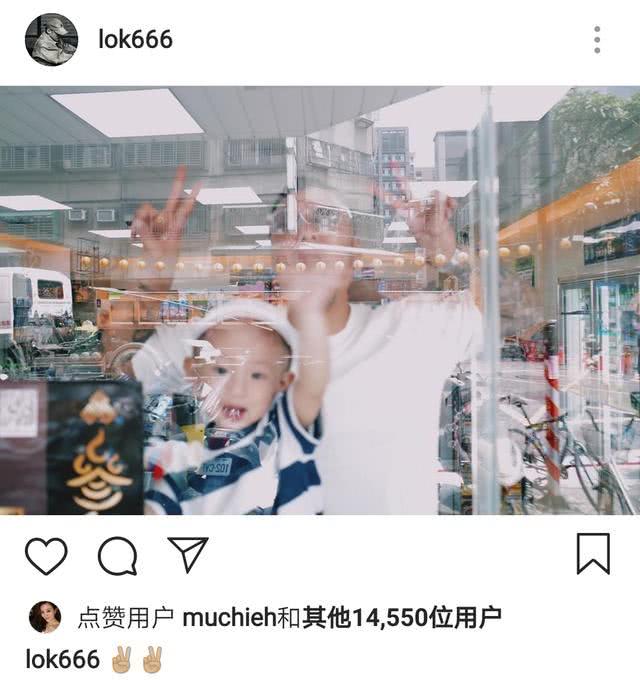Open lok666's profile picture
This screenshot has height=680, width=640.
click(x=51, y=40)
